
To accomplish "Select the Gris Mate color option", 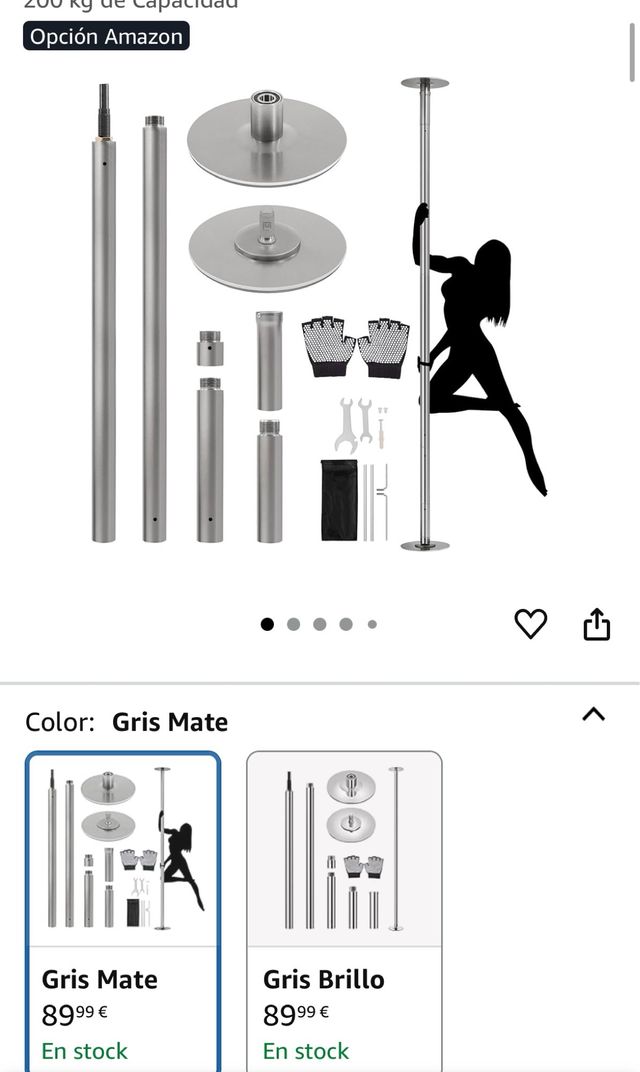I will click(123, 910).
